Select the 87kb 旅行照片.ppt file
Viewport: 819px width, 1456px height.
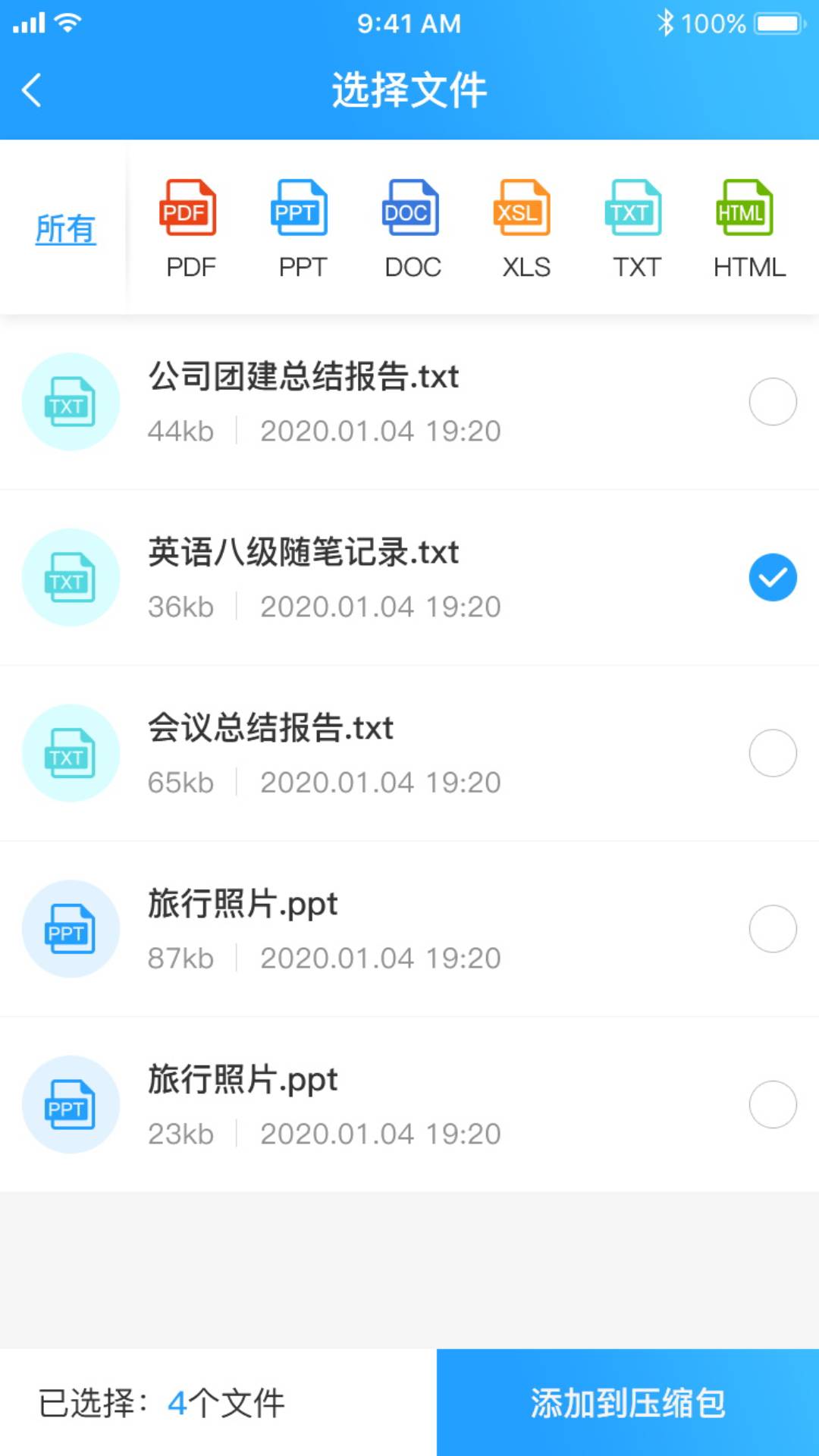(x=773, y=928)
